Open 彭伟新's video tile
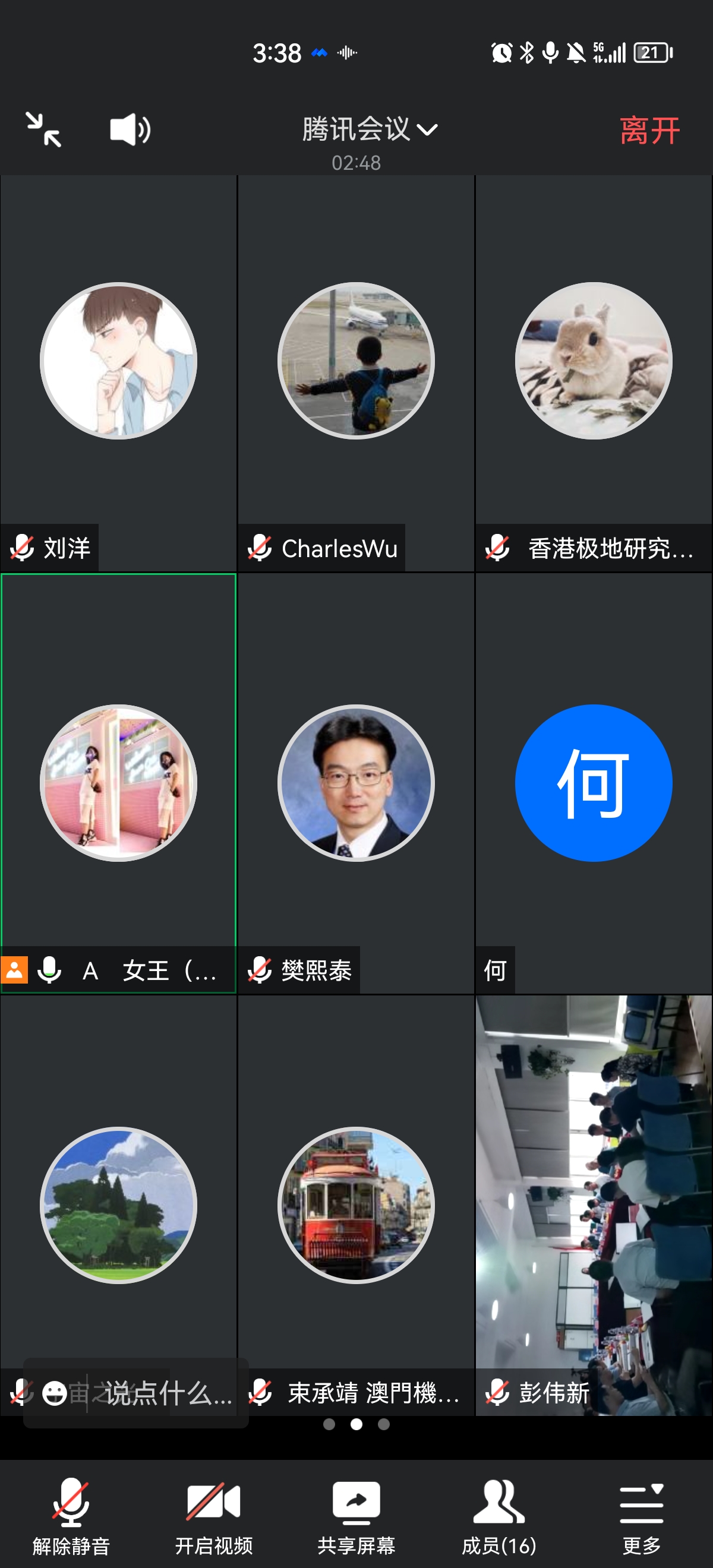This screenshot has width=713, height=1568. tap(594, 1205)
